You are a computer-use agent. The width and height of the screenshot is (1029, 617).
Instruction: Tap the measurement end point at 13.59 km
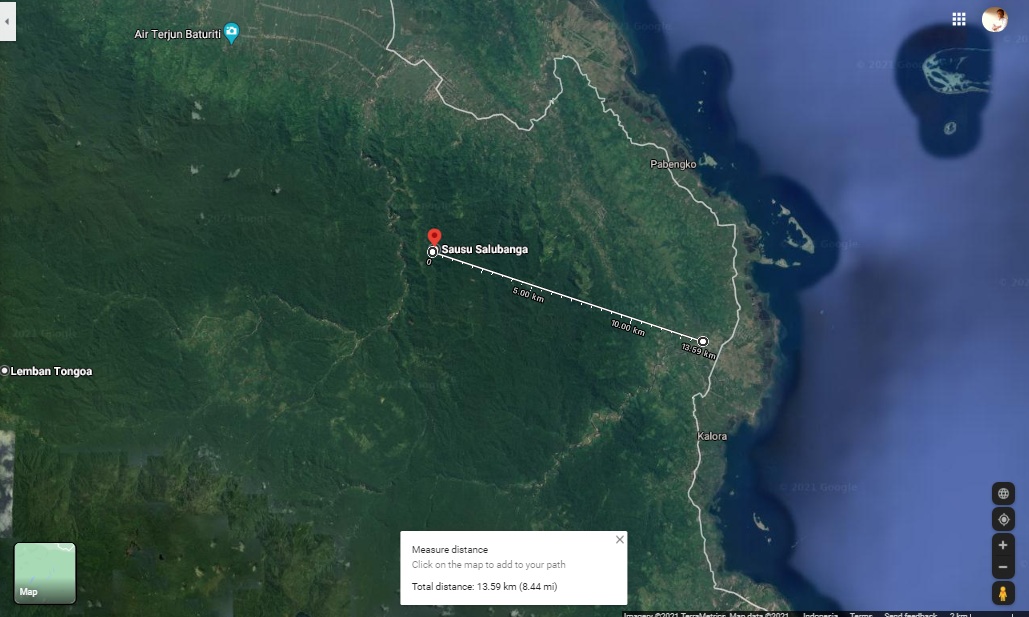[703, 341]
